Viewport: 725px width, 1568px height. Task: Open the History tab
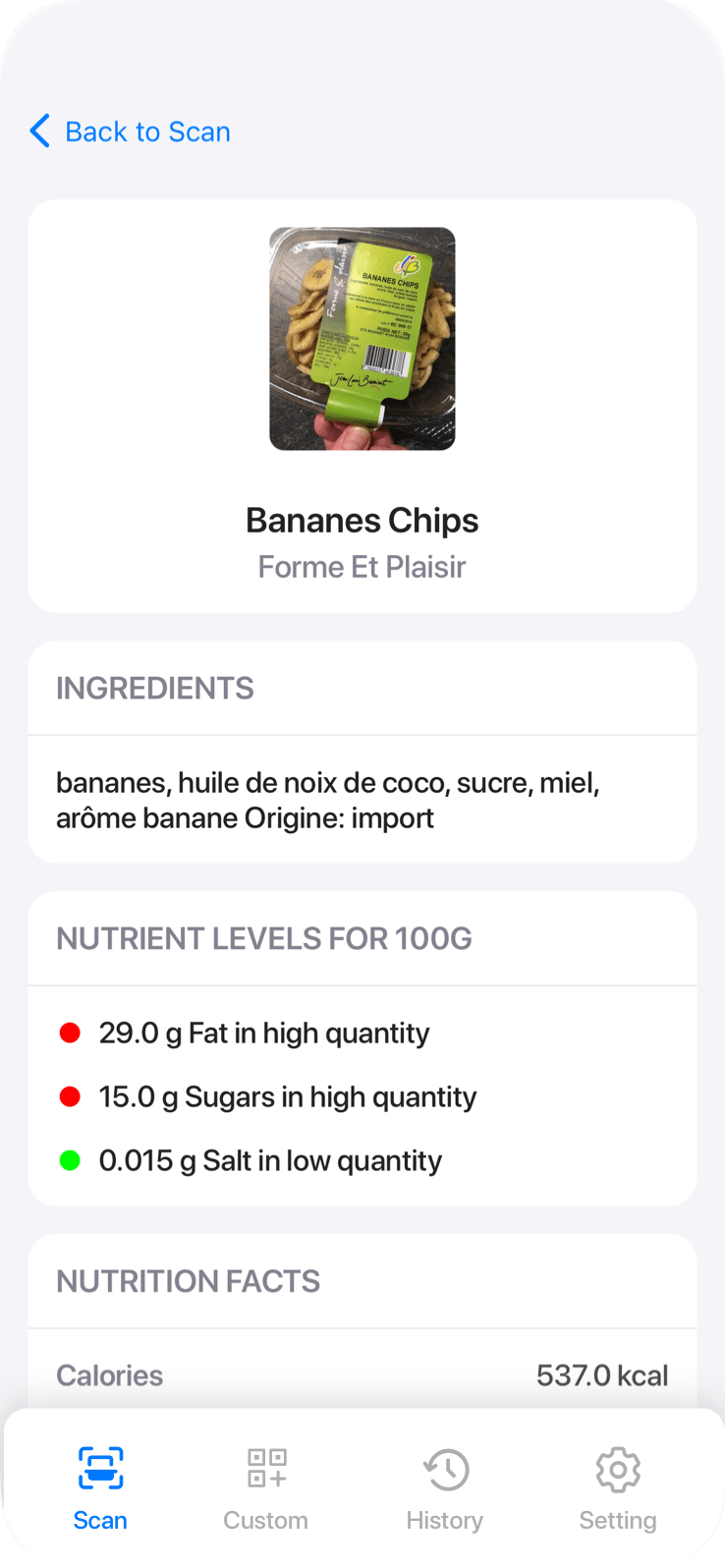pos(445,1488)
